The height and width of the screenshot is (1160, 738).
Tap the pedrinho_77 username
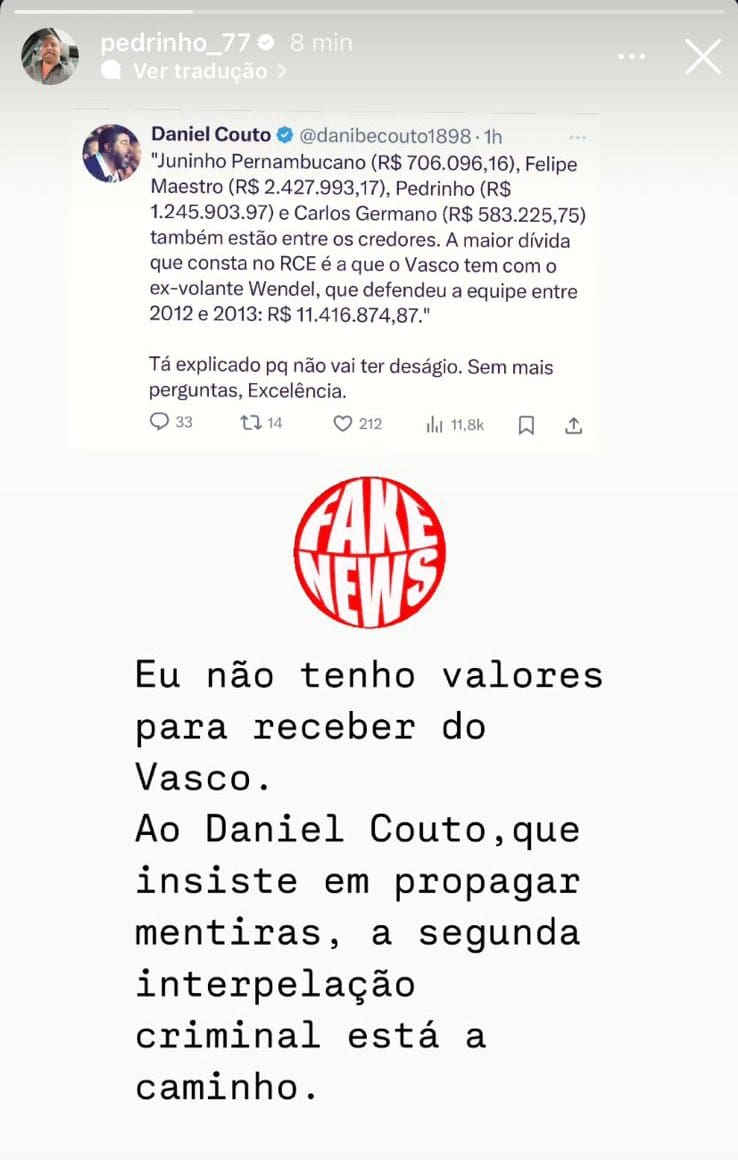click(176, 43)
